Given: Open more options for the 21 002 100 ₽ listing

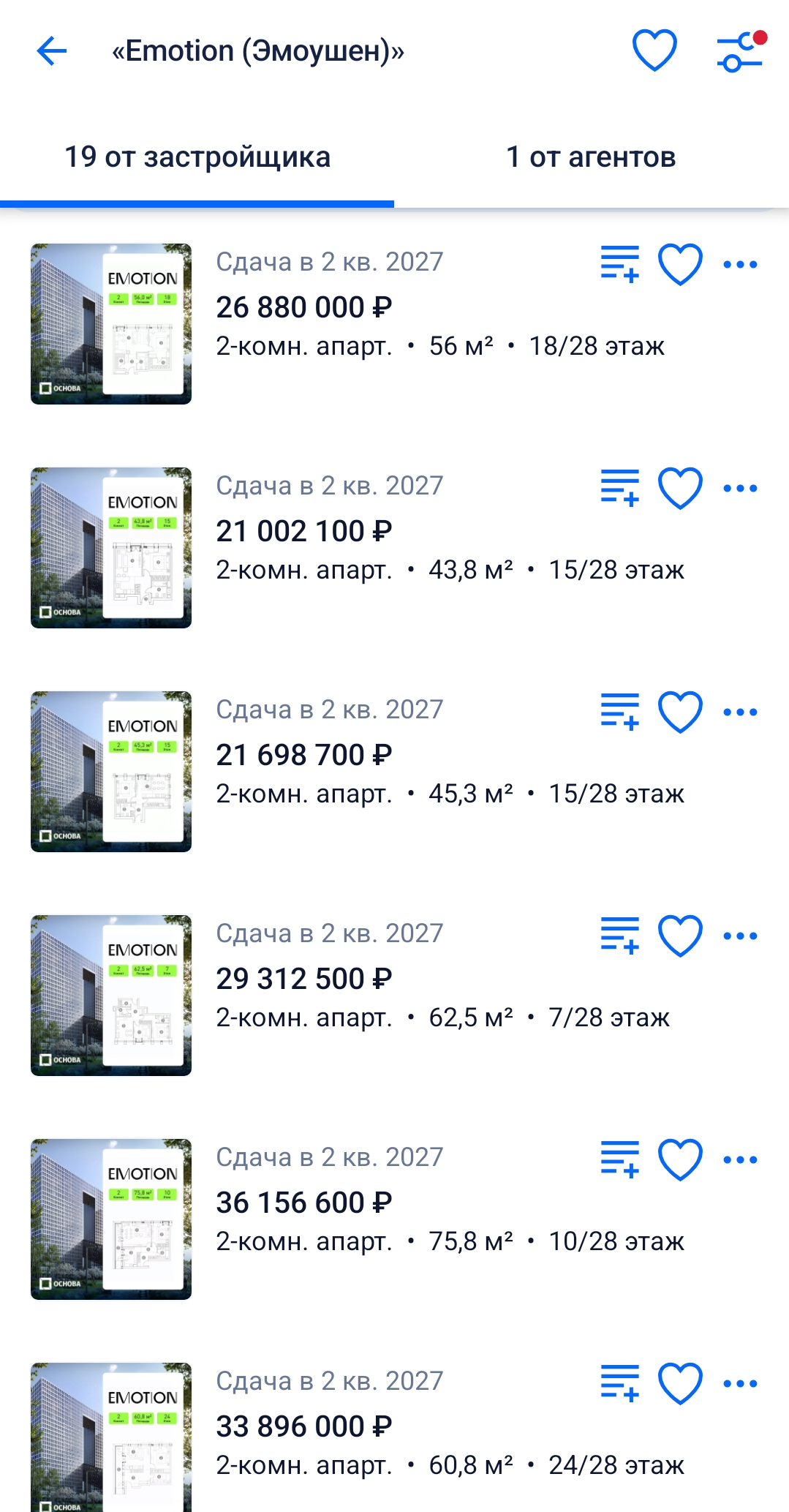Looking at the screenshot, I should click(740, 488).
